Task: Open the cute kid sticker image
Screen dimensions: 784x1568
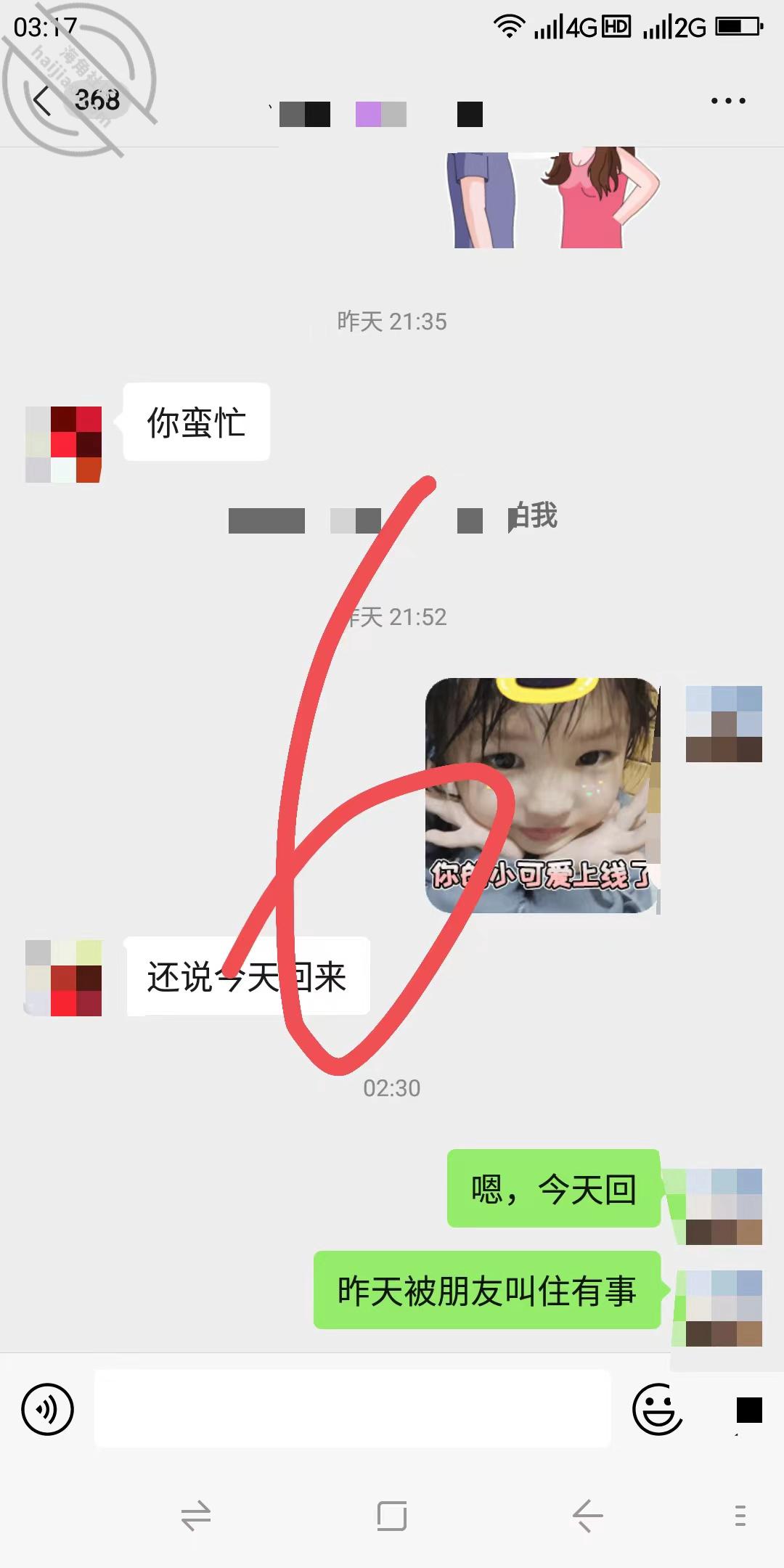Action: click(542, 795)
